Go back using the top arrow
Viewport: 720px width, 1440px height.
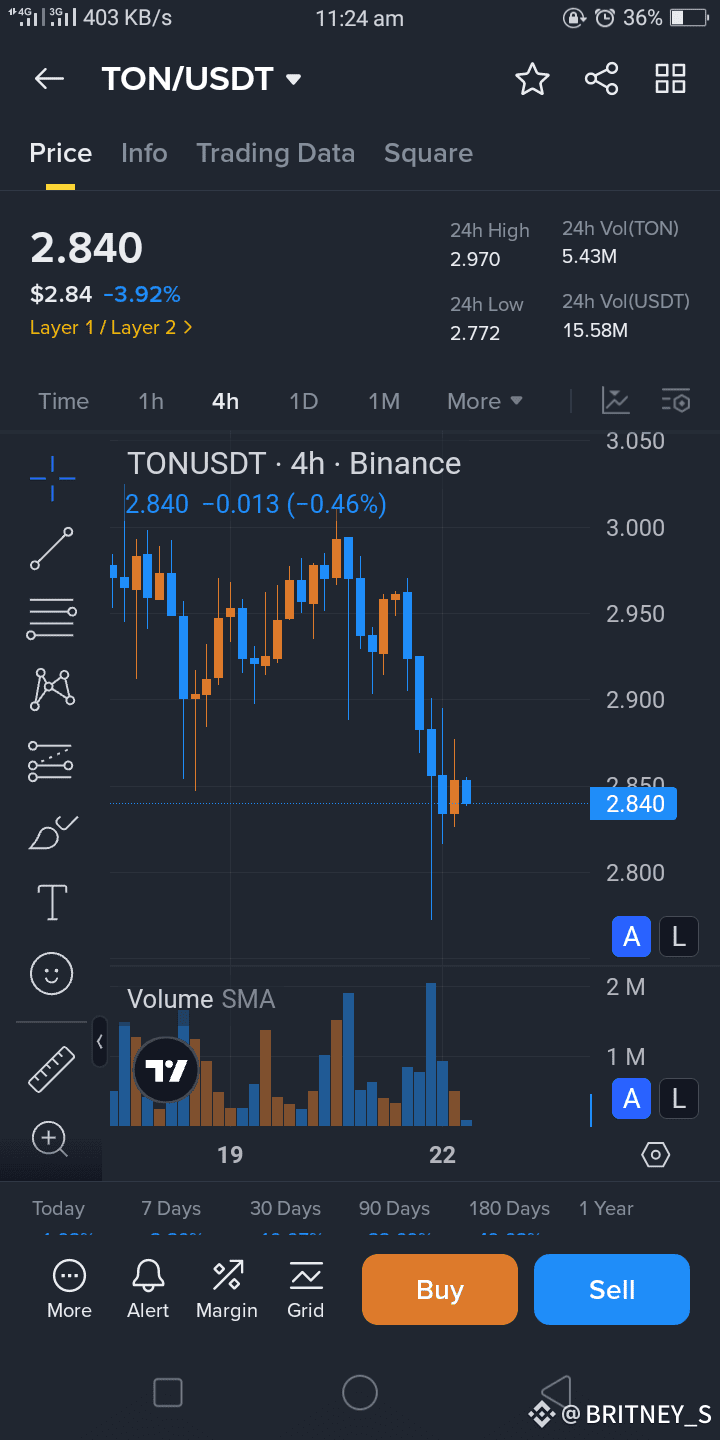tap(49, 79)
